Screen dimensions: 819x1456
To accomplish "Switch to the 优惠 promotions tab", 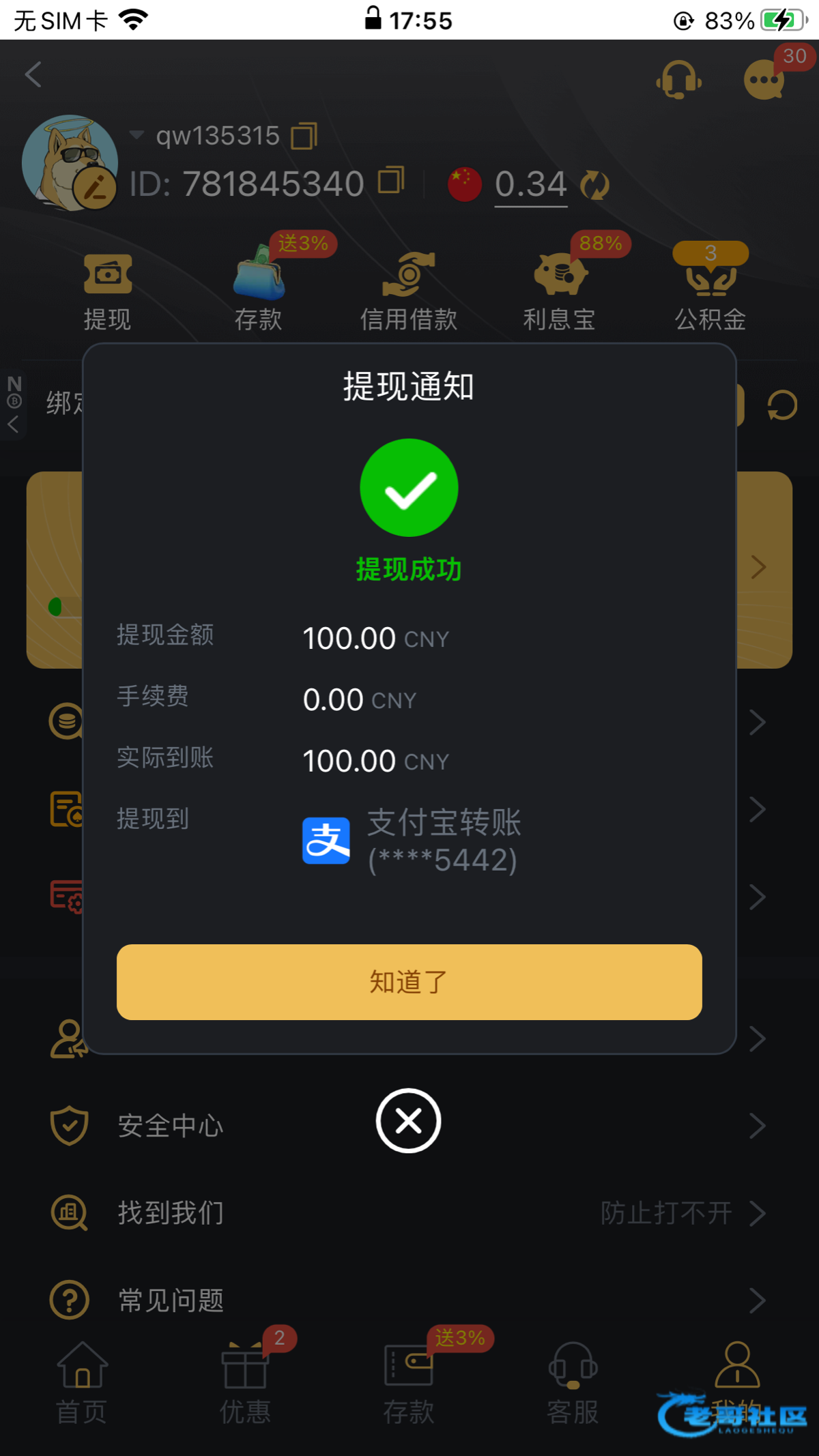I will [x=245, y=1383].
